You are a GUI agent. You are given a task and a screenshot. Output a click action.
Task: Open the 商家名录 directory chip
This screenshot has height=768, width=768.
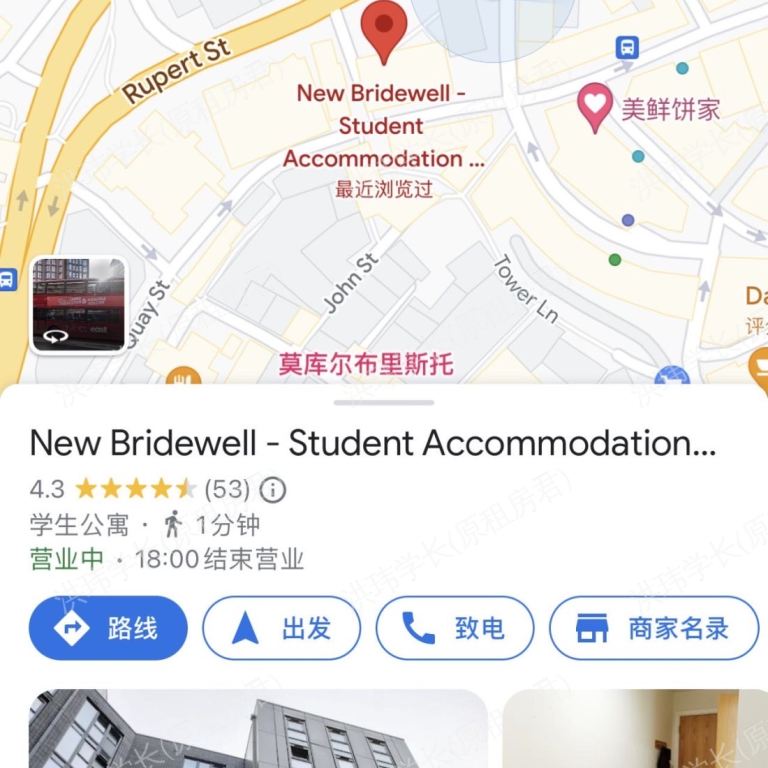pyautogui.click(x=653, y=628)
